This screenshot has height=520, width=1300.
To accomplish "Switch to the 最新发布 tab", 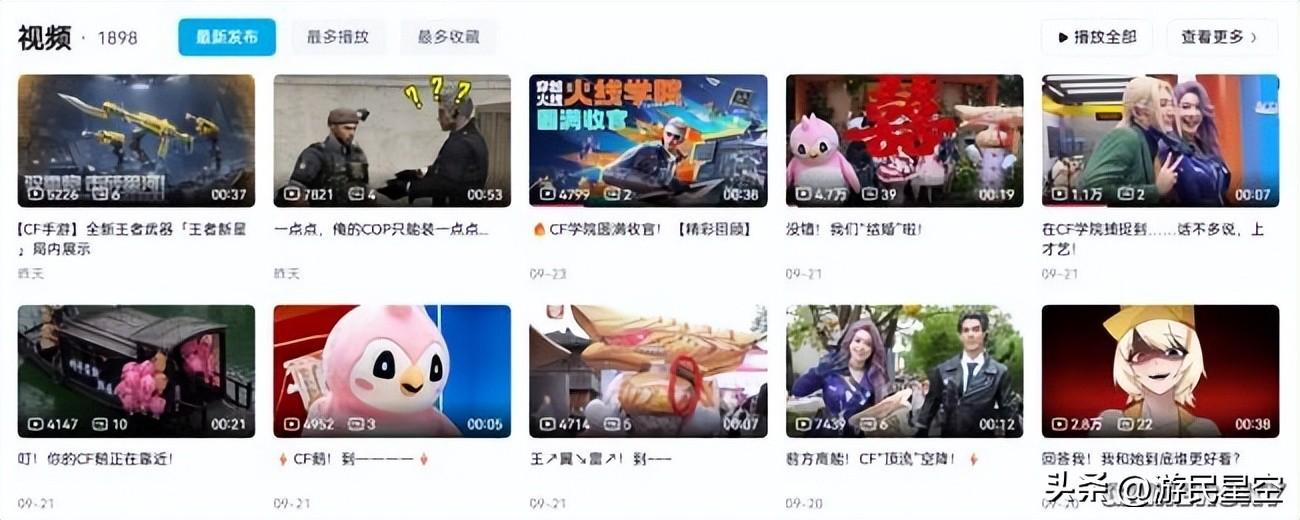I will [x=227, y=37].
